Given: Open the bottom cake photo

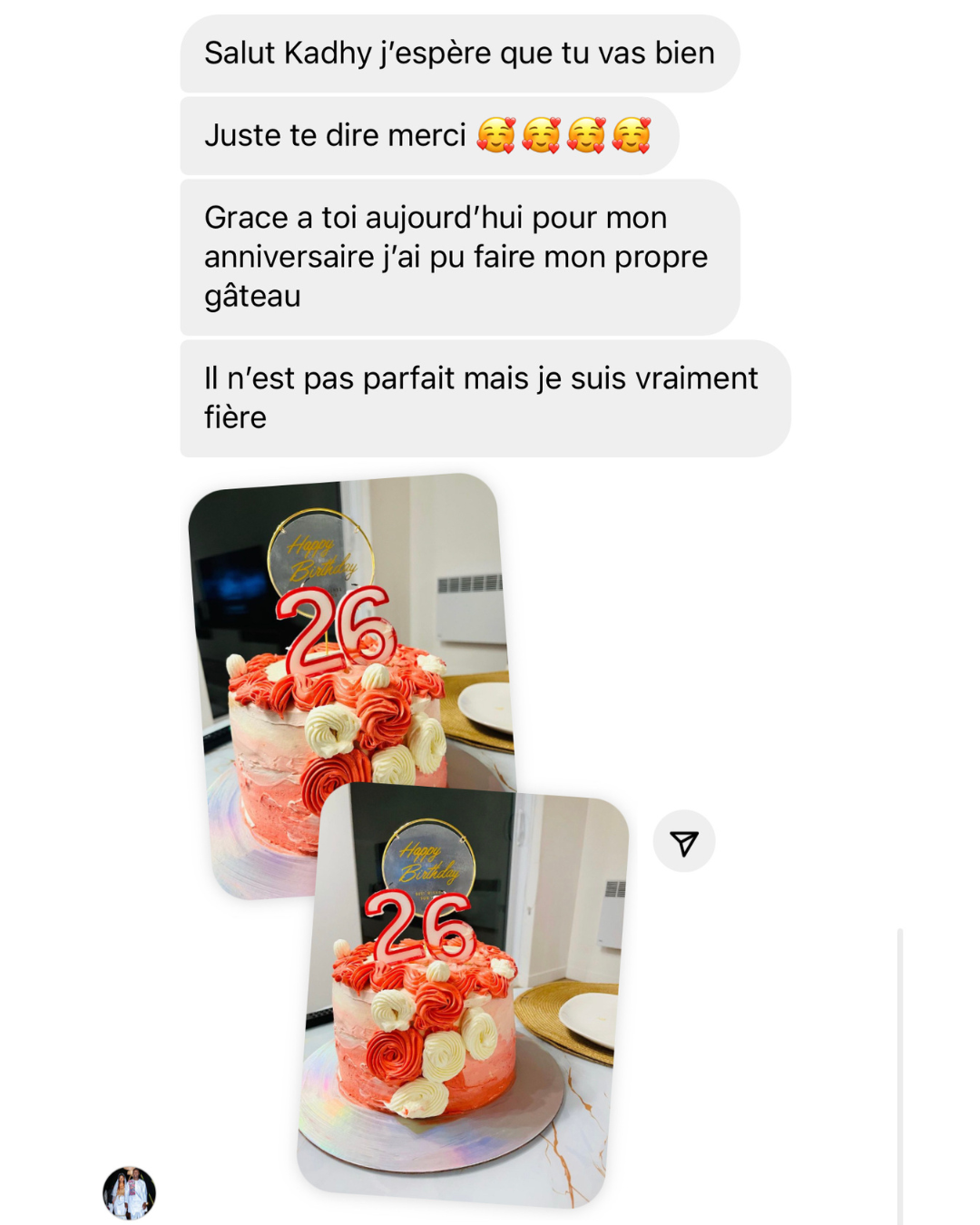Looking at the screenshot, I should click(x=463, y=998).
